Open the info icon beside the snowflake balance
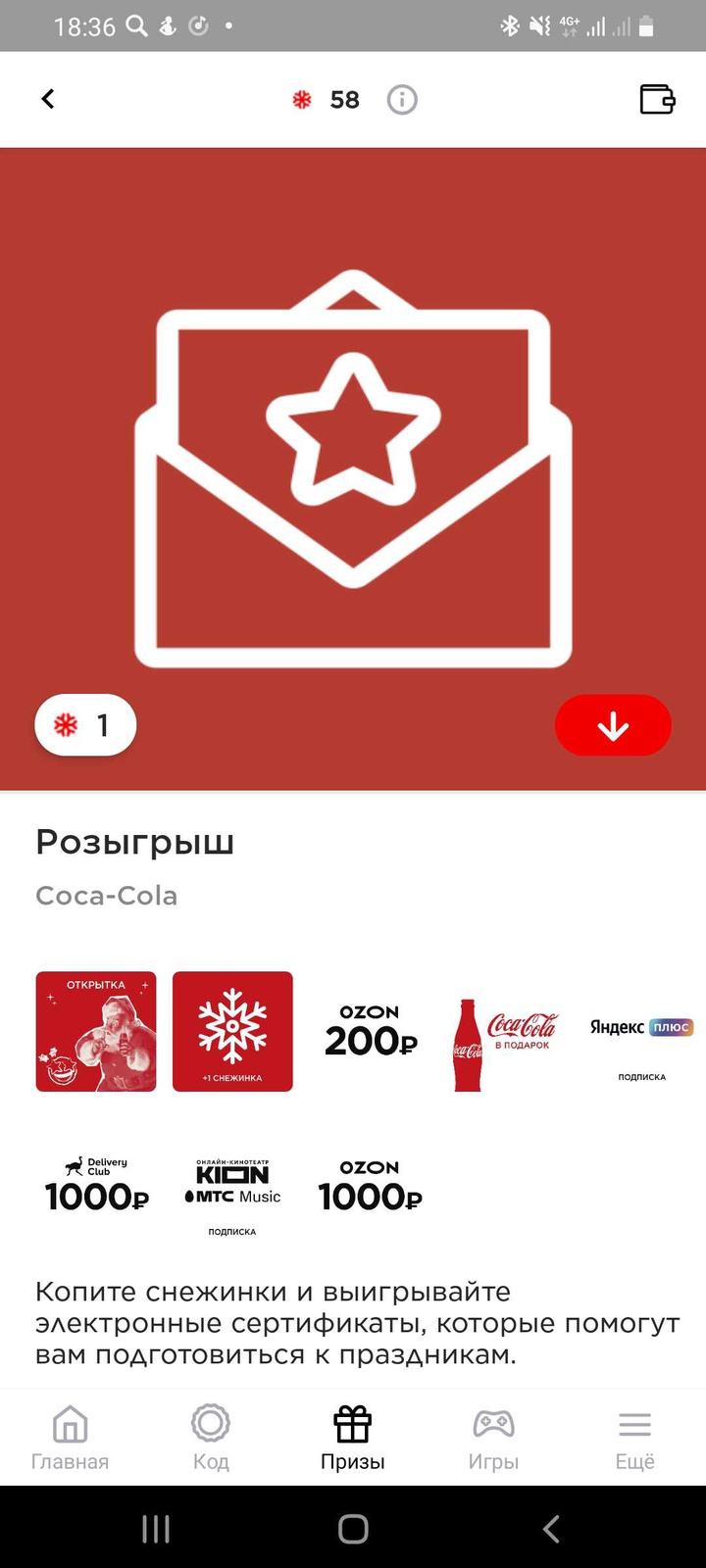This screenshot has height=1568, width=706. click(402, 100)
